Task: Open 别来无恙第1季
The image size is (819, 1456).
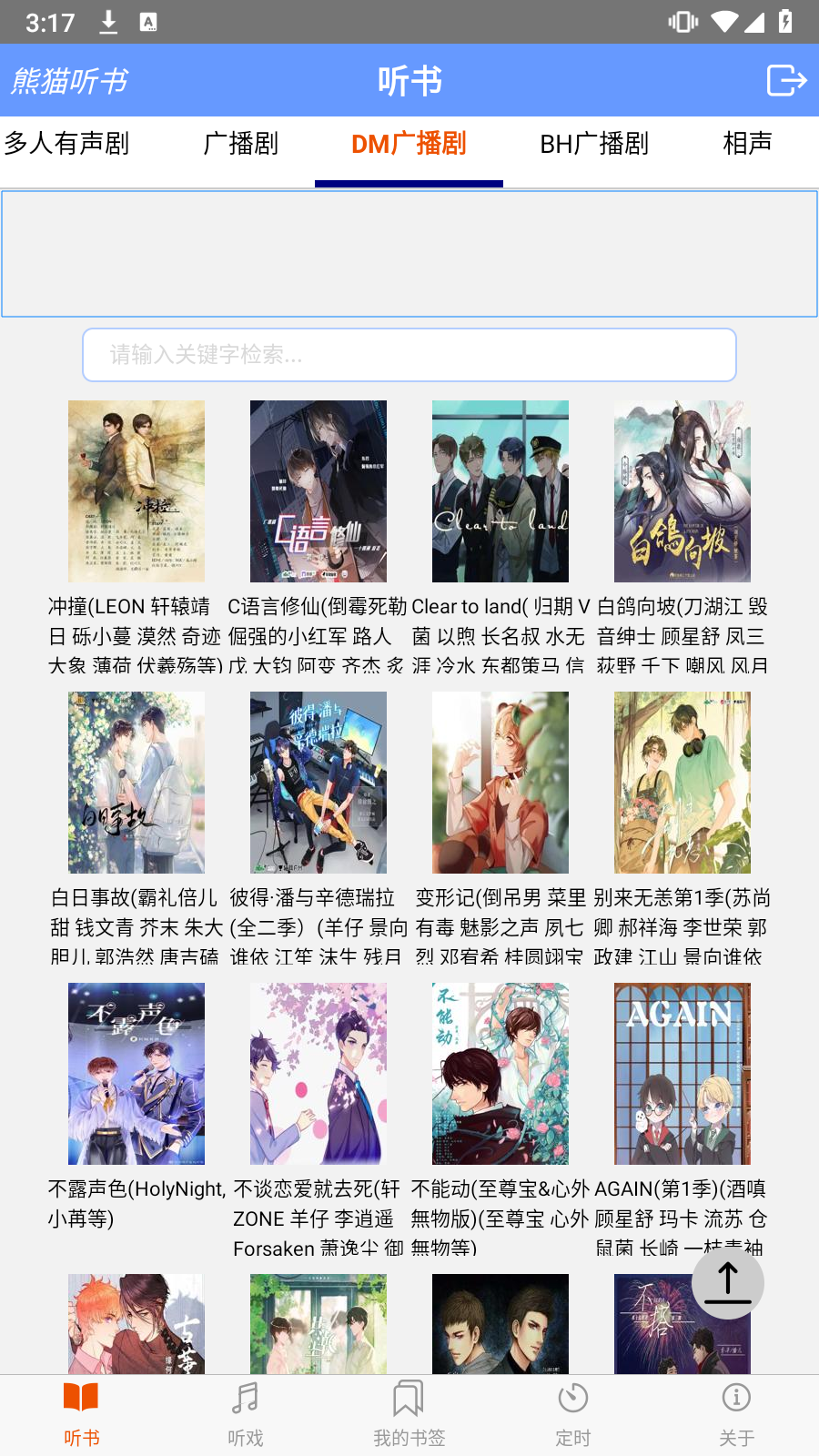Action: coord(682,783)
